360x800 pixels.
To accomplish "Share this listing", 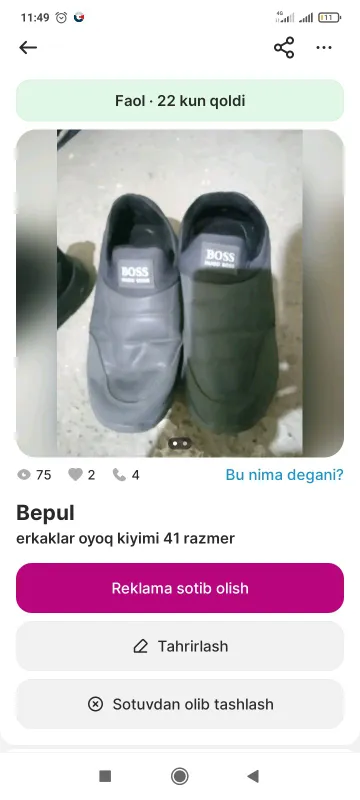I will tap(284, 47).
